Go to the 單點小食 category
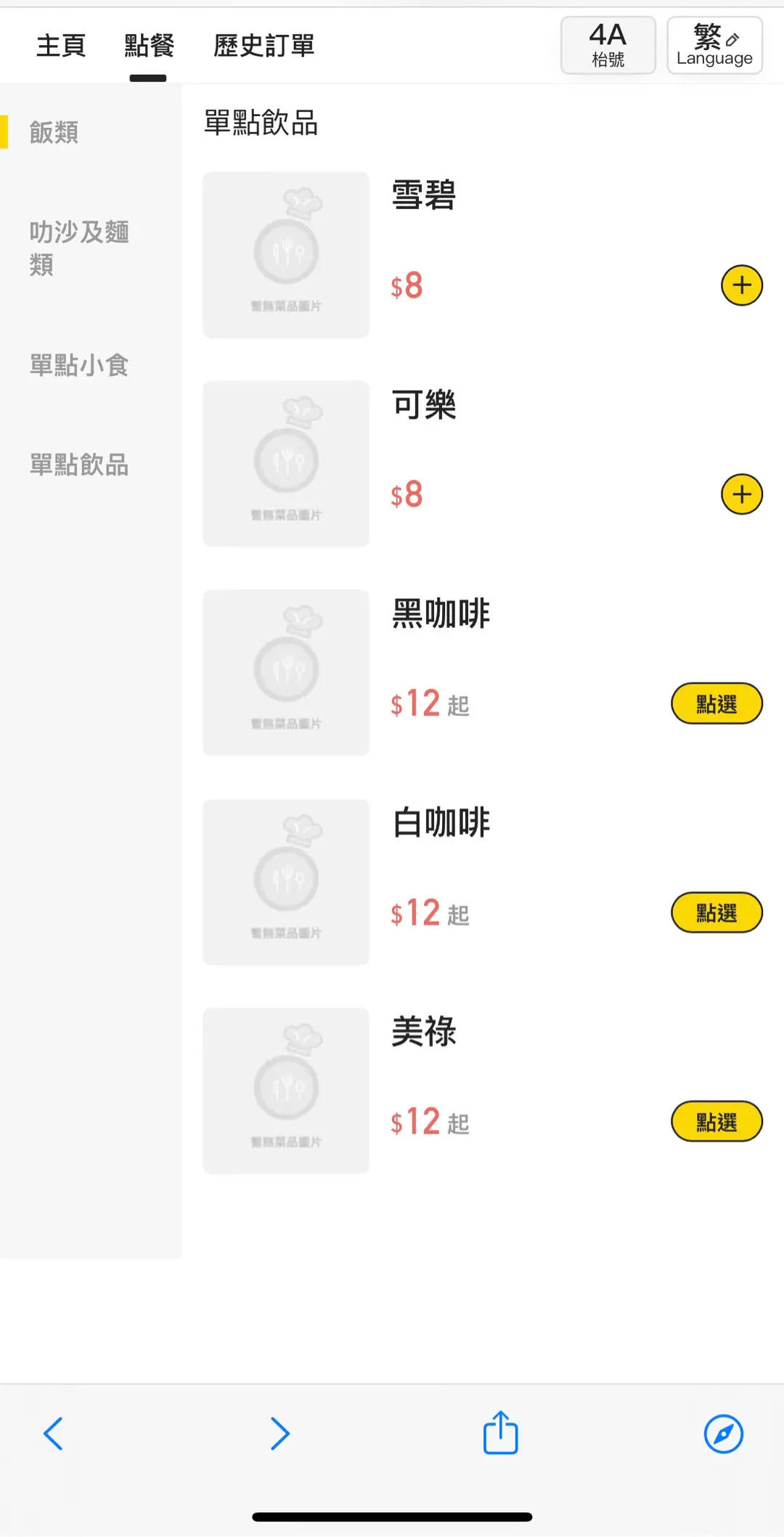The width and height of the screenshot is (784, 1537). [79, 365]
